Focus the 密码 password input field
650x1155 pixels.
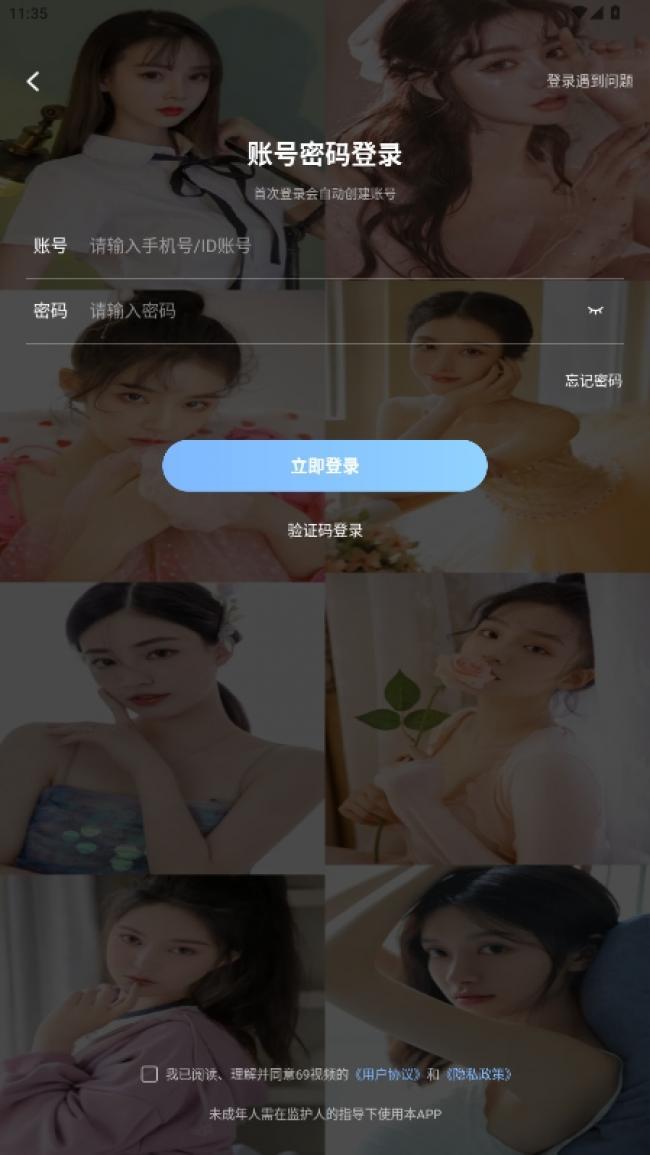click(330, 311)
